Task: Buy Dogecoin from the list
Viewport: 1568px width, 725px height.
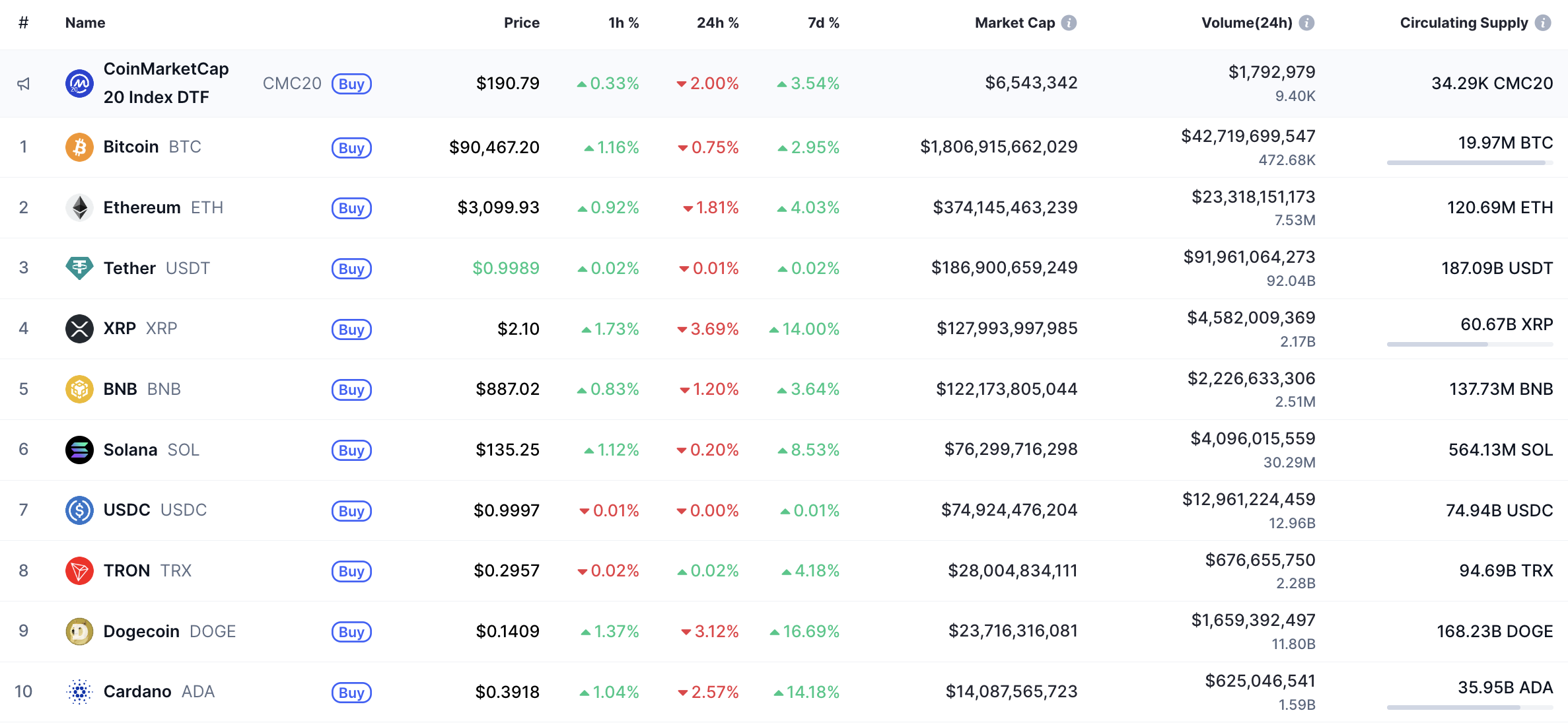Action: tap(351, 632)
